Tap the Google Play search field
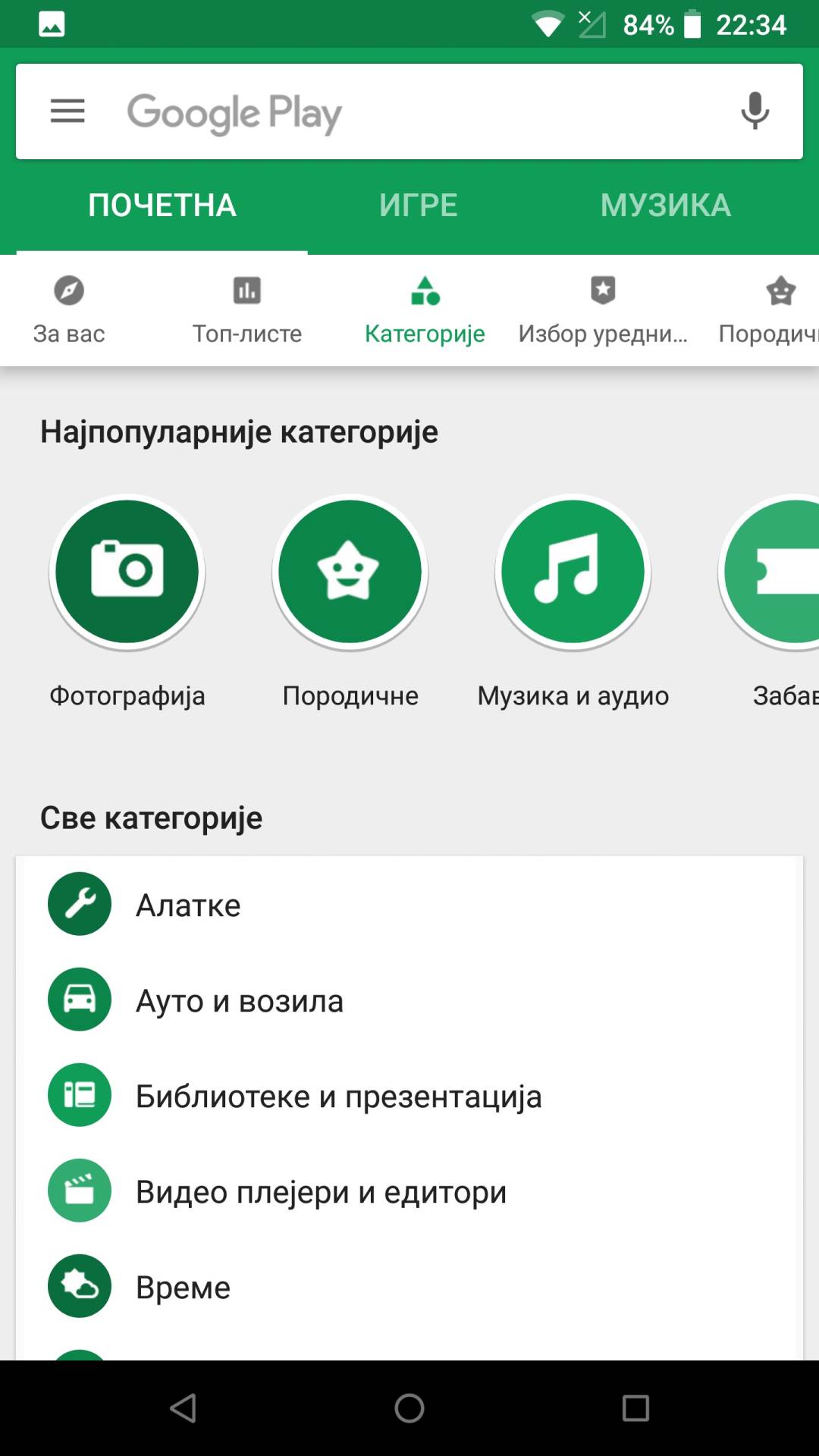 [x=409, y=112]
